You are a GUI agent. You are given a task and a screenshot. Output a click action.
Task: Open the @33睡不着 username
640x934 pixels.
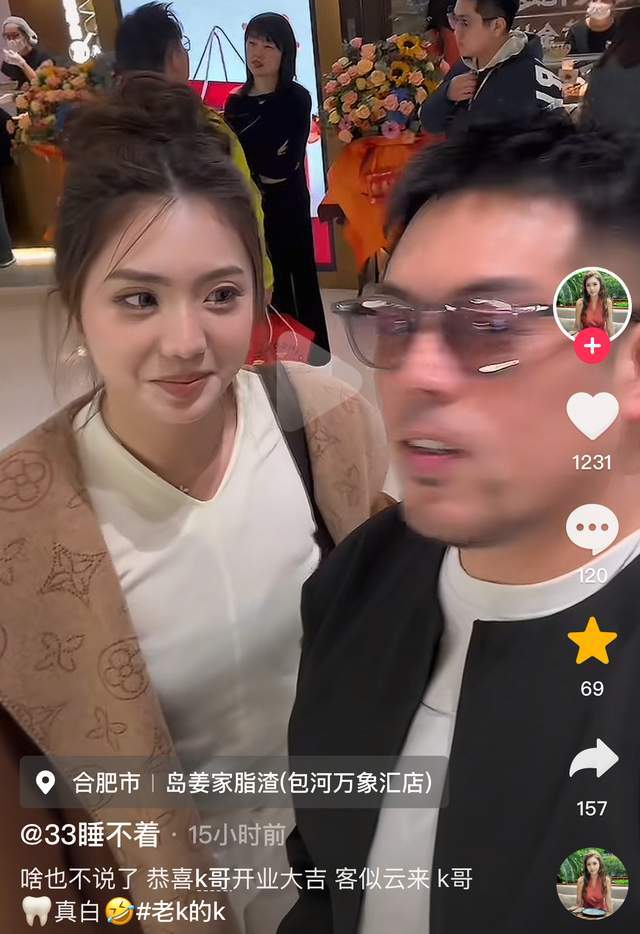(x=91, y=835)
